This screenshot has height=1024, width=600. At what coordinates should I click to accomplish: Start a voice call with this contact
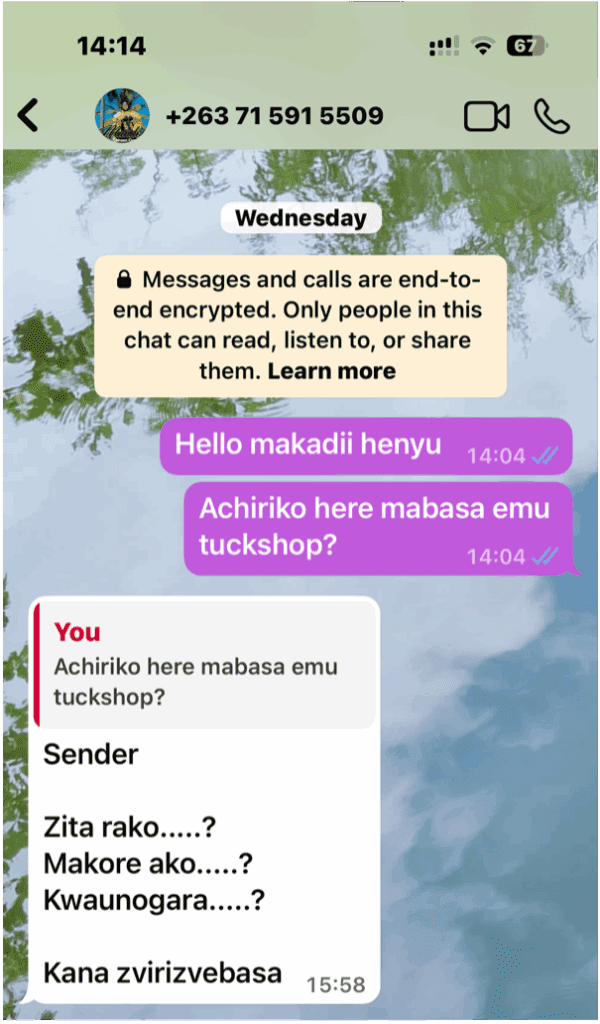551,116
